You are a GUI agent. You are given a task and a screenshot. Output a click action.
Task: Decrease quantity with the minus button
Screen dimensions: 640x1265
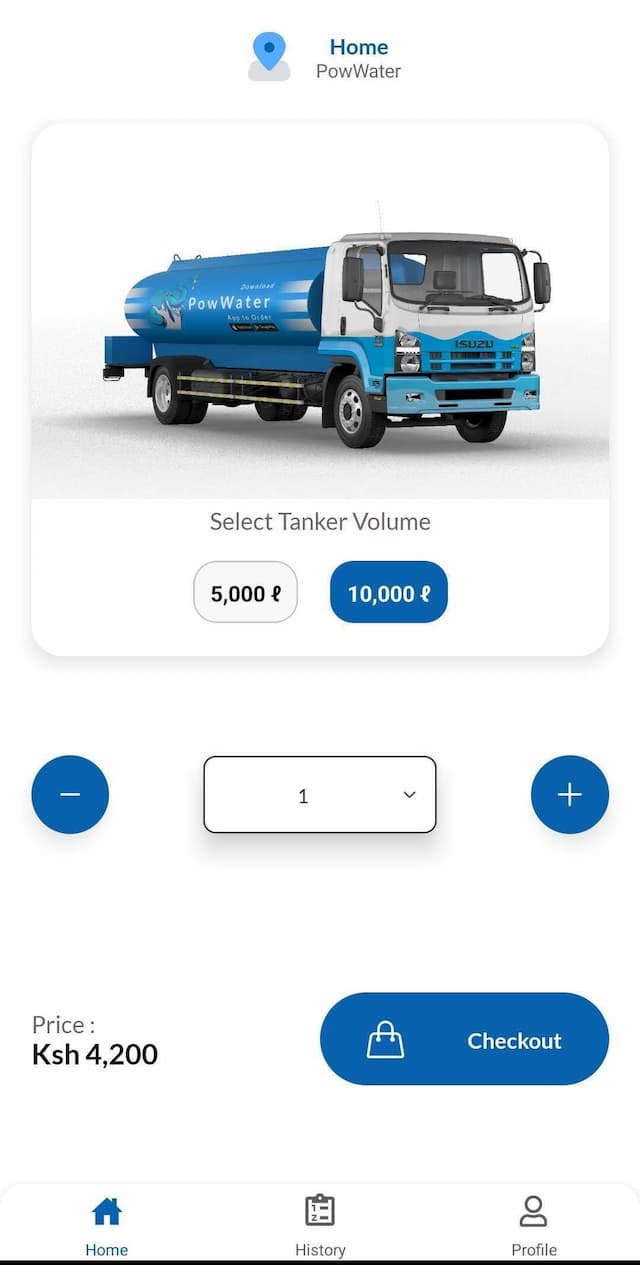[x=70, y=795]
